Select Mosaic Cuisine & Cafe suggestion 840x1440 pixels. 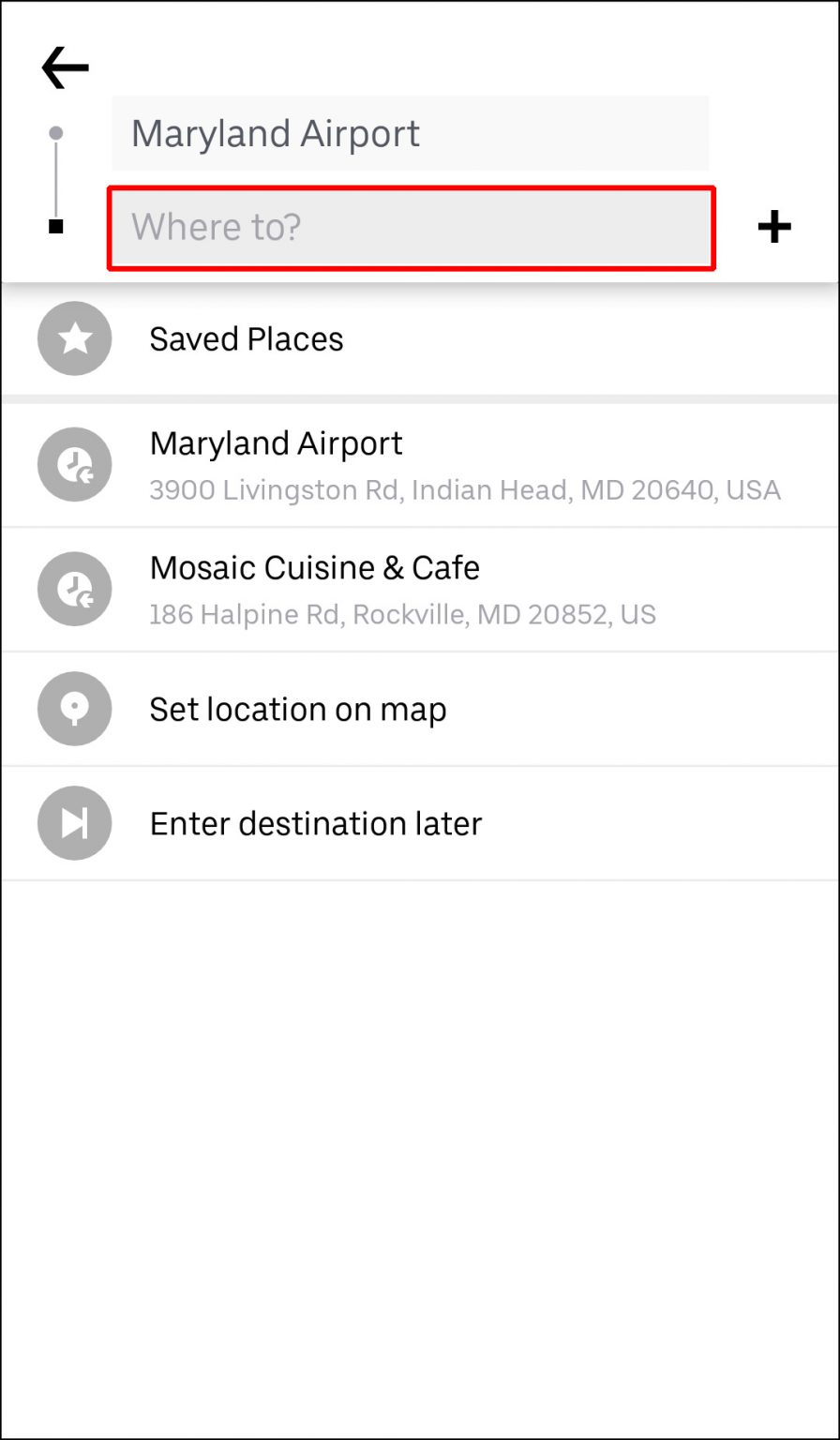(x=314, y=567)
